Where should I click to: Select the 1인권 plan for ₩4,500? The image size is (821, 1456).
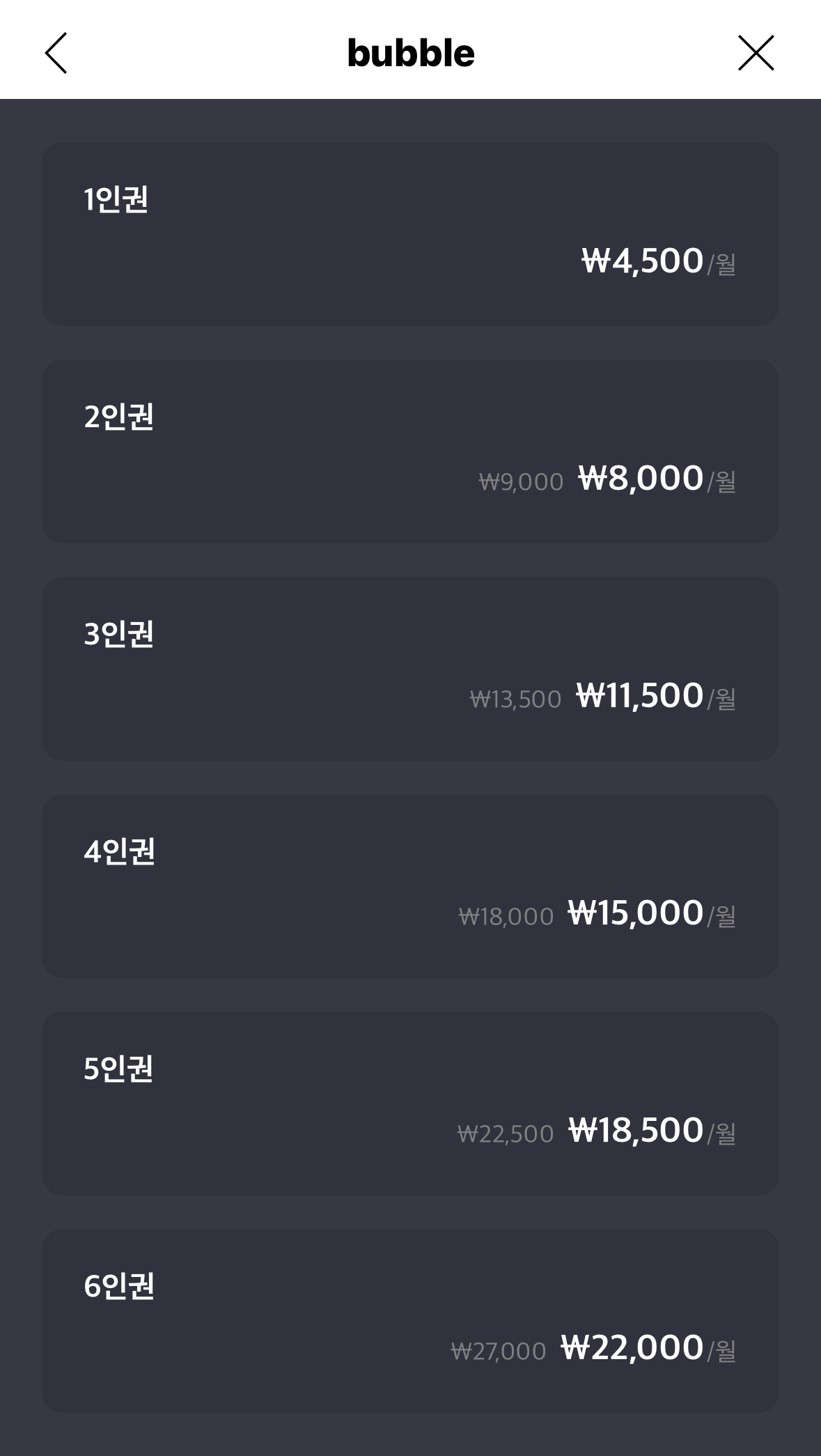coord(410,234)
